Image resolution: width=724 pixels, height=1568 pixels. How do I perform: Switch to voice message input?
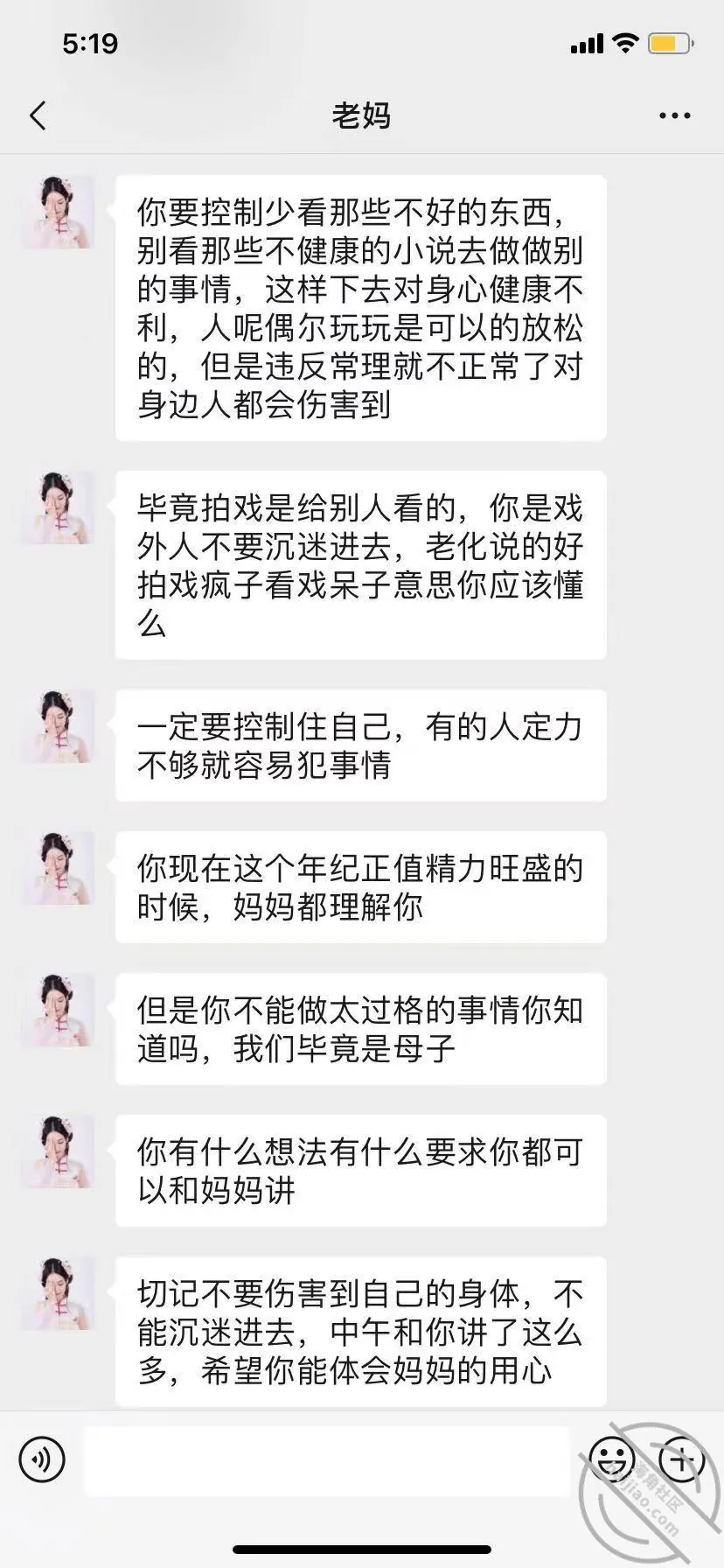[41, 1459]
